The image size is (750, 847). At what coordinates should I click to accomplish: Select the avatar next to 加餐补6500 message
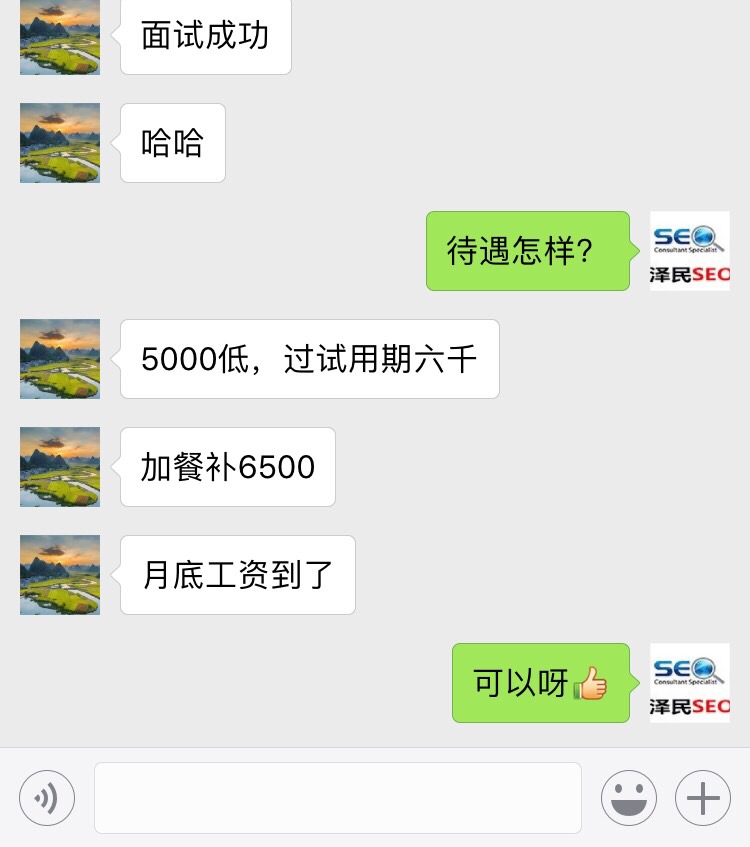[x=59, y=466]
